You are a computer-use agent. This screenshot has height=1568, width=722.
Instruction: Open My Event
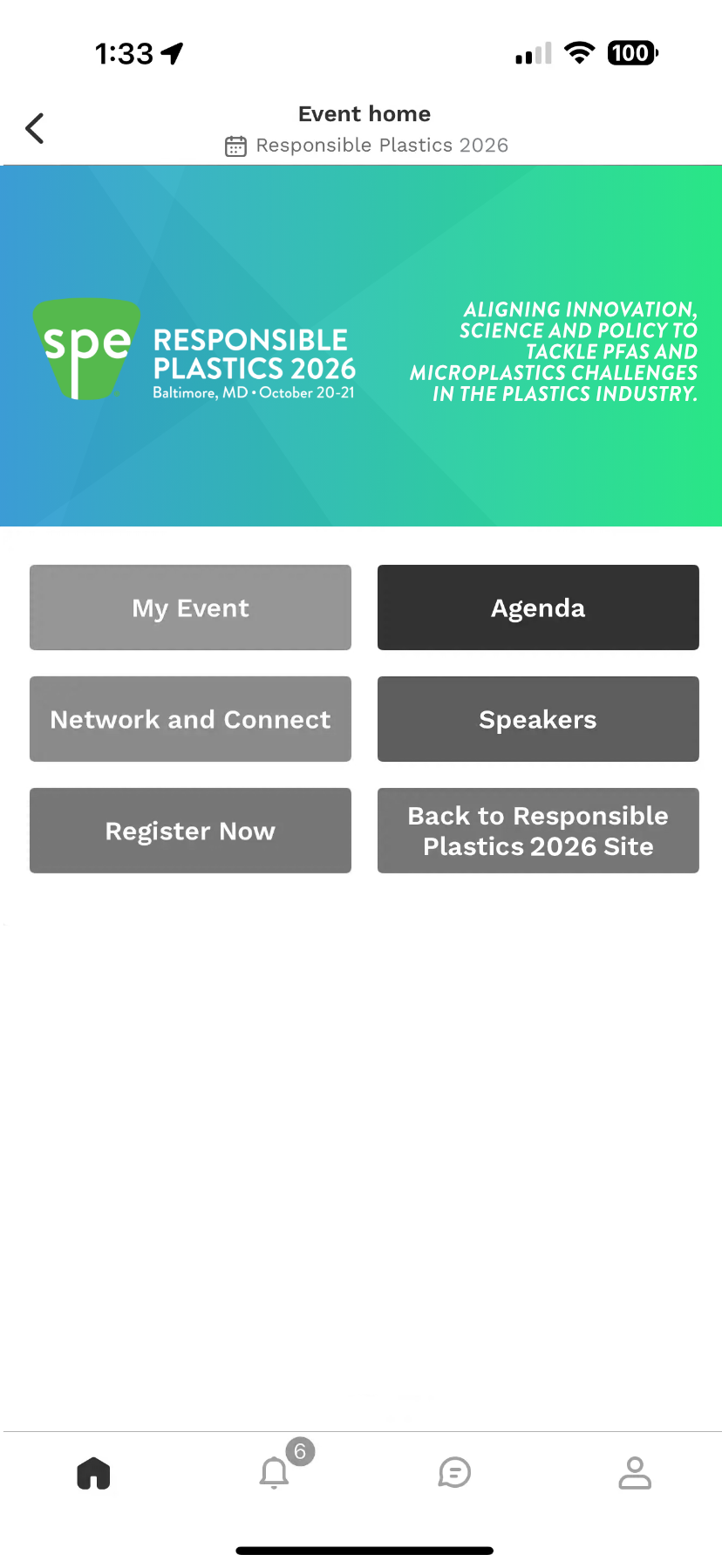[190, 608]
